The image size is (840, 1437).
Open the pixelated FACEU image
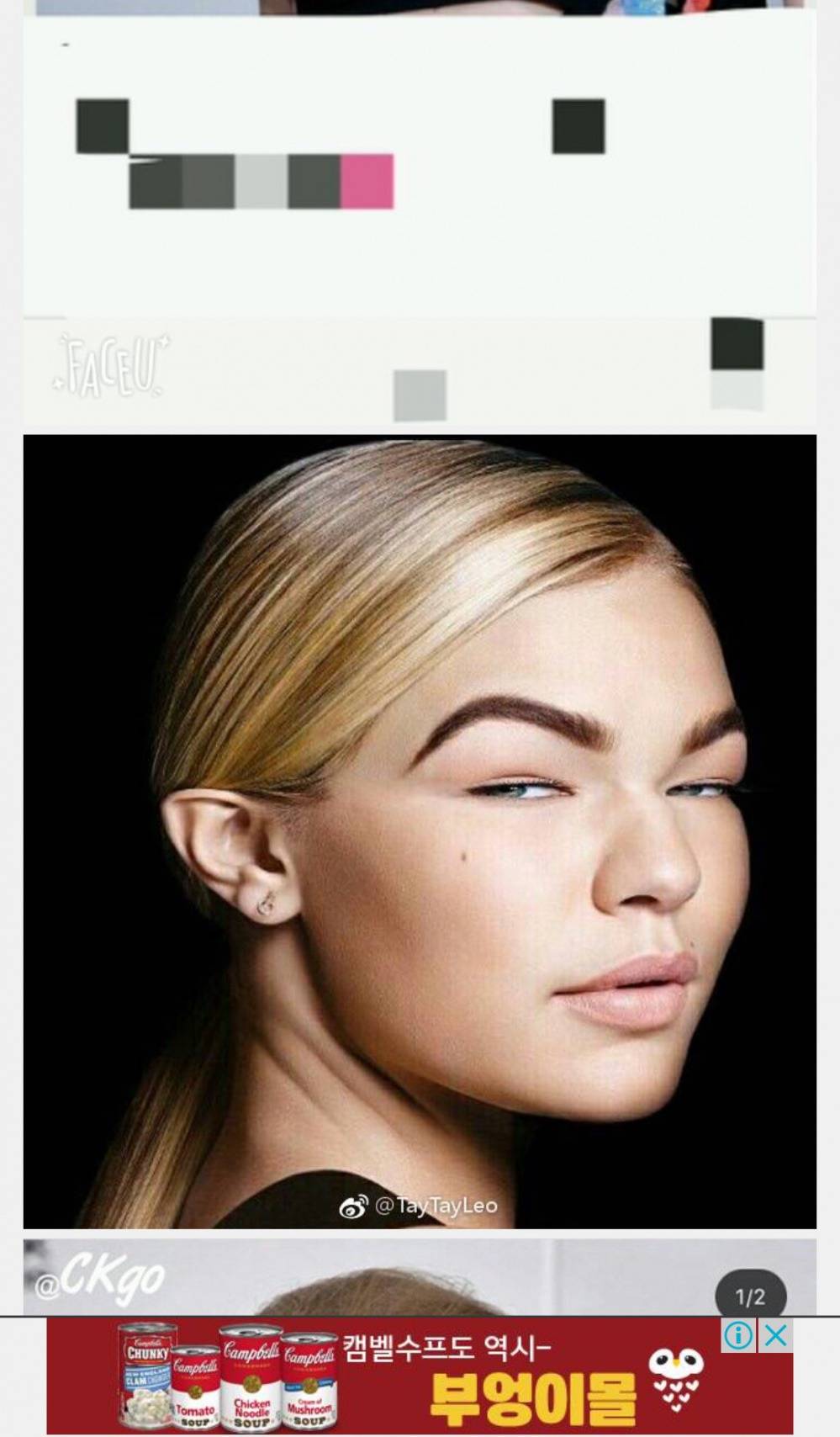[x=420, y=219]
